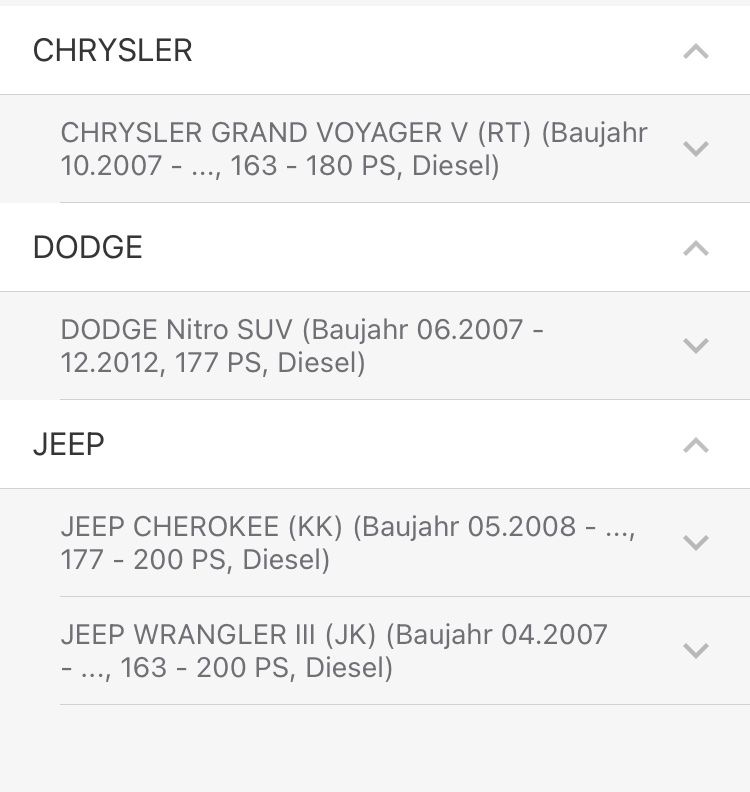The width and height of the screenshot is (750, 792).
Task: Expand JEEP WRANGLER III (JK) details
Action: click(695, 651)
